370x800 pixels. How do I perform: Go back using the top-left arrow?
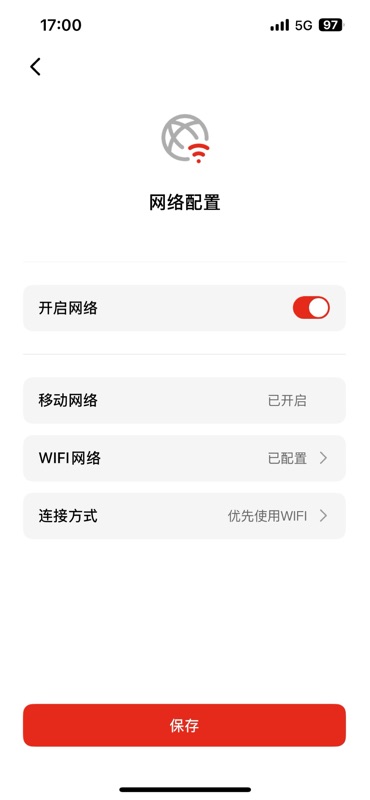pyautogui.click(x=35, y=67)
